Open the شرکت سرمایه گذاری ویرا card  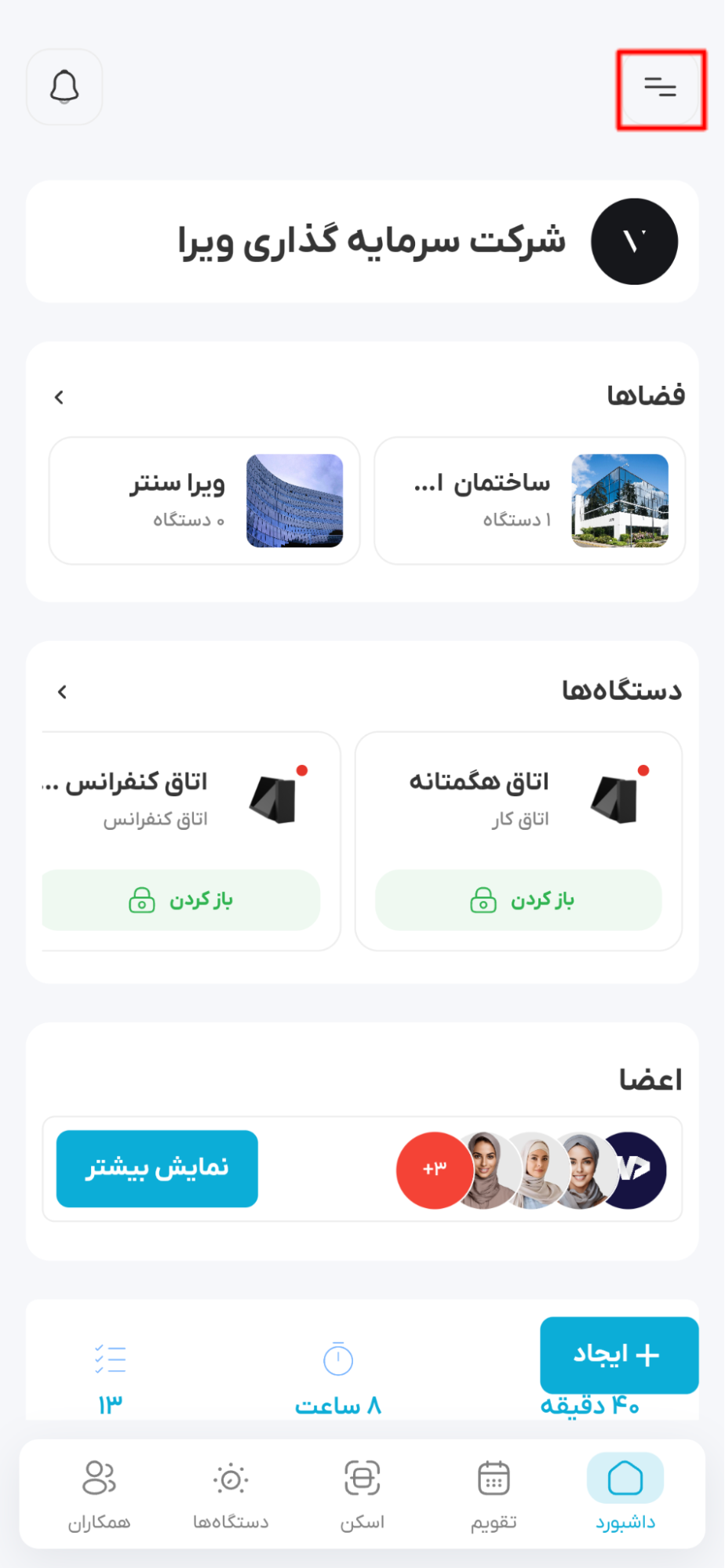point(362,242)
